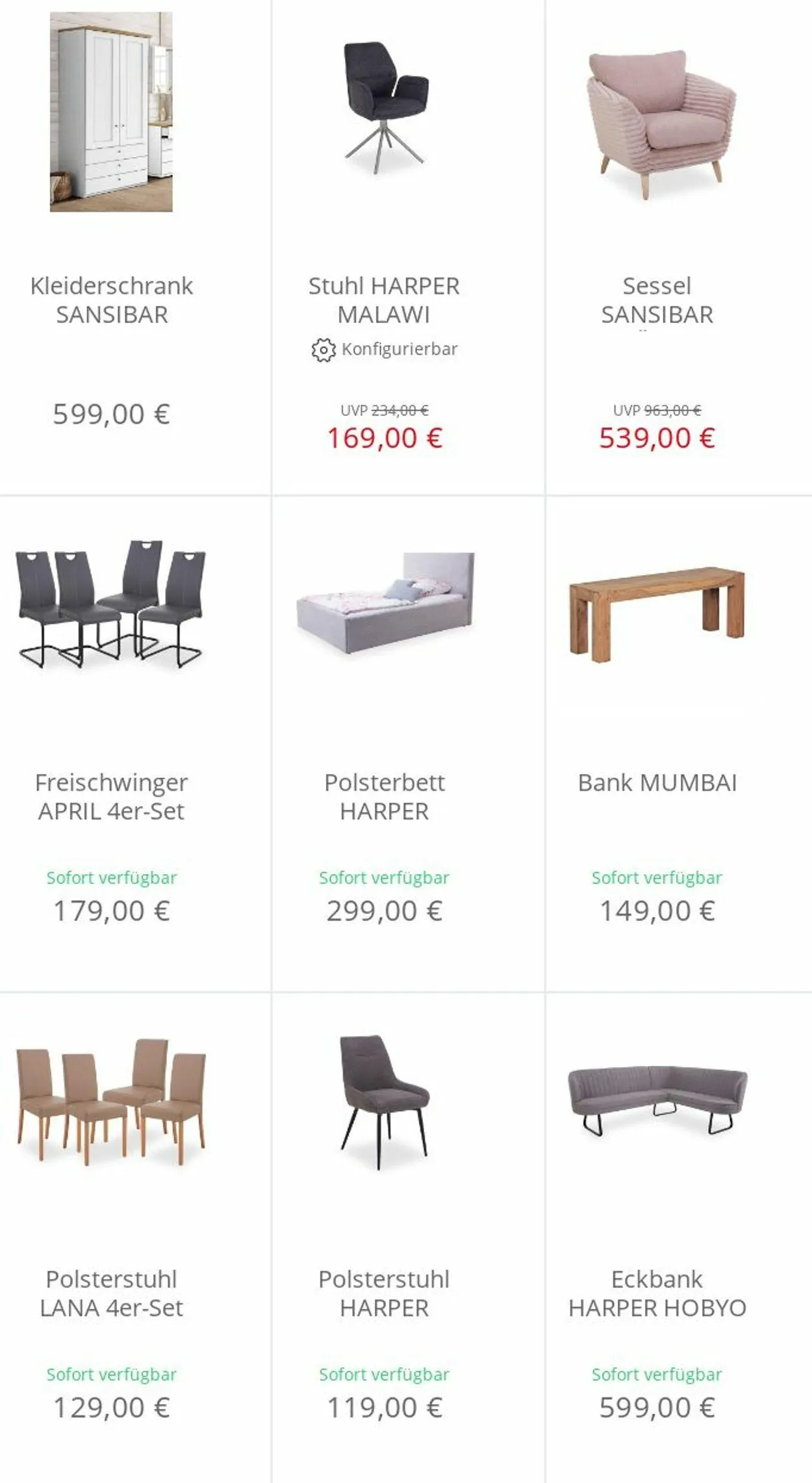View Bank MUMBAI wooden bench

[x=657, y=782]
